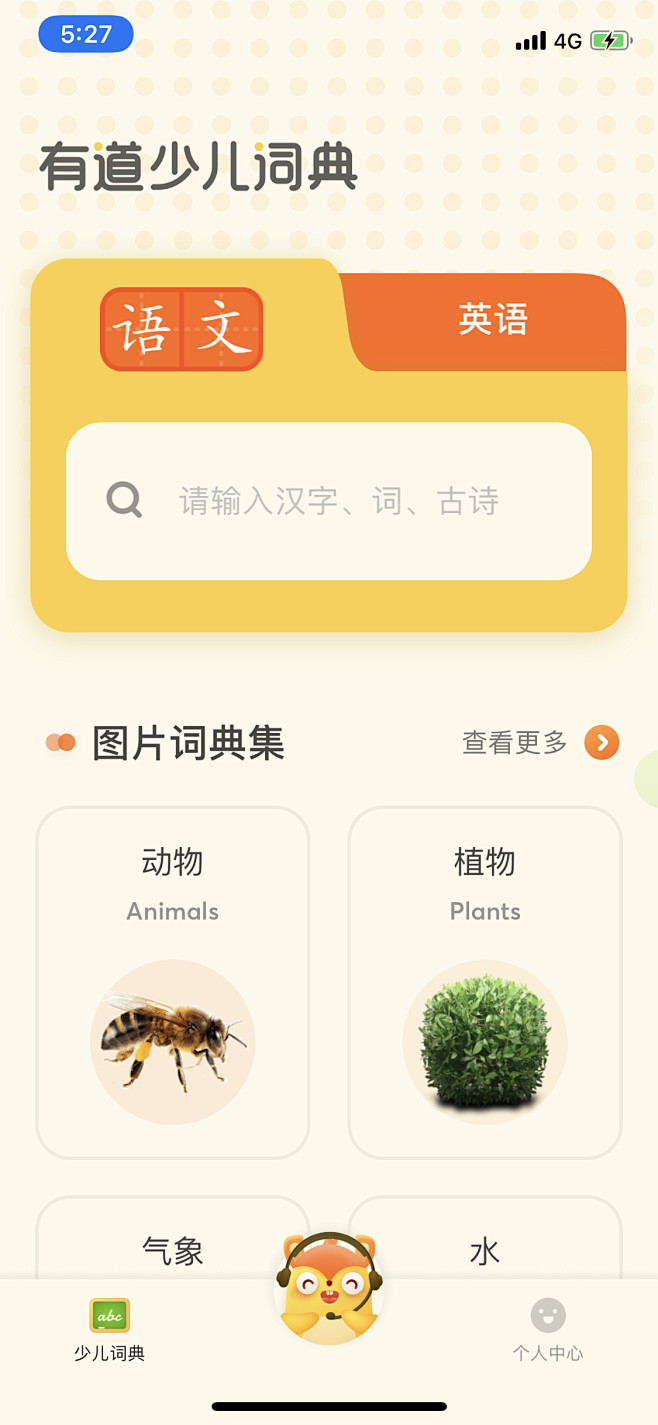Open the 动物 Animals card
The image size is (658, 1425).
173,982
